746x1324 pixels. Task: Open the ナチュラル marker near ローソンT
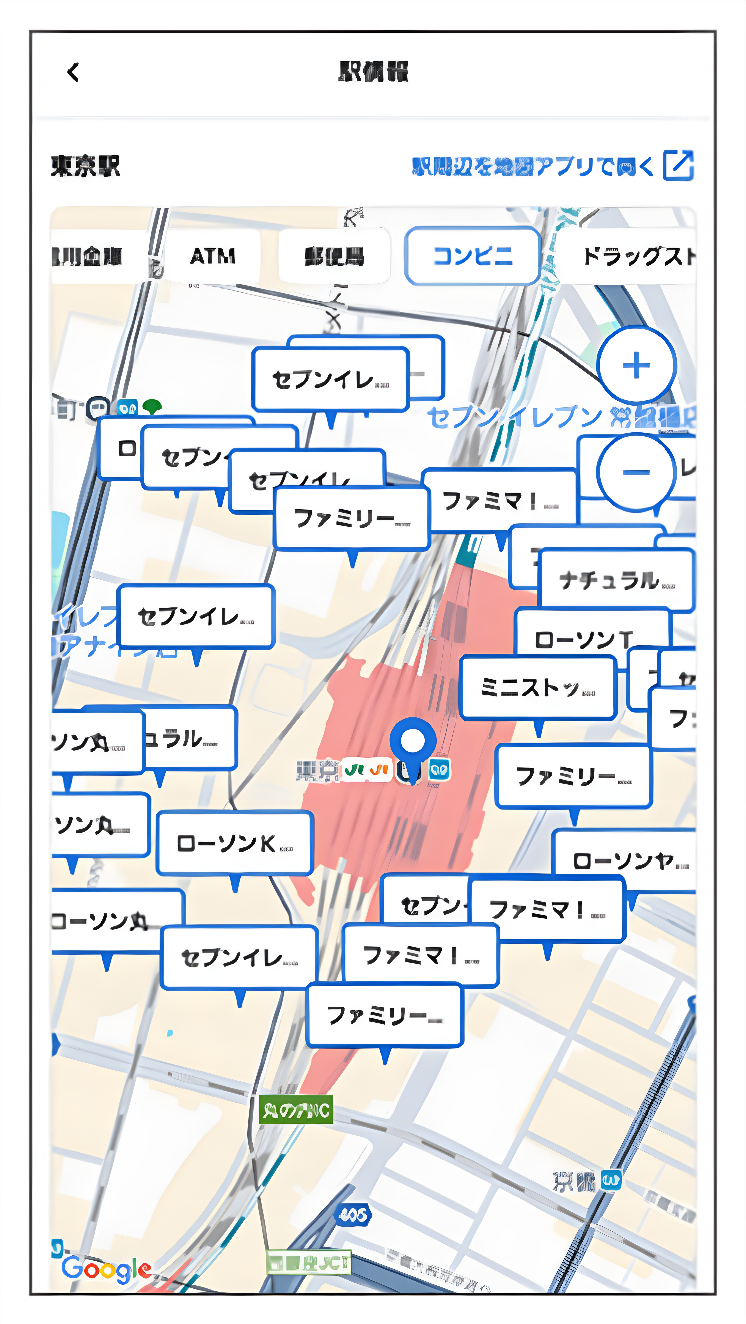coord(615,580)
